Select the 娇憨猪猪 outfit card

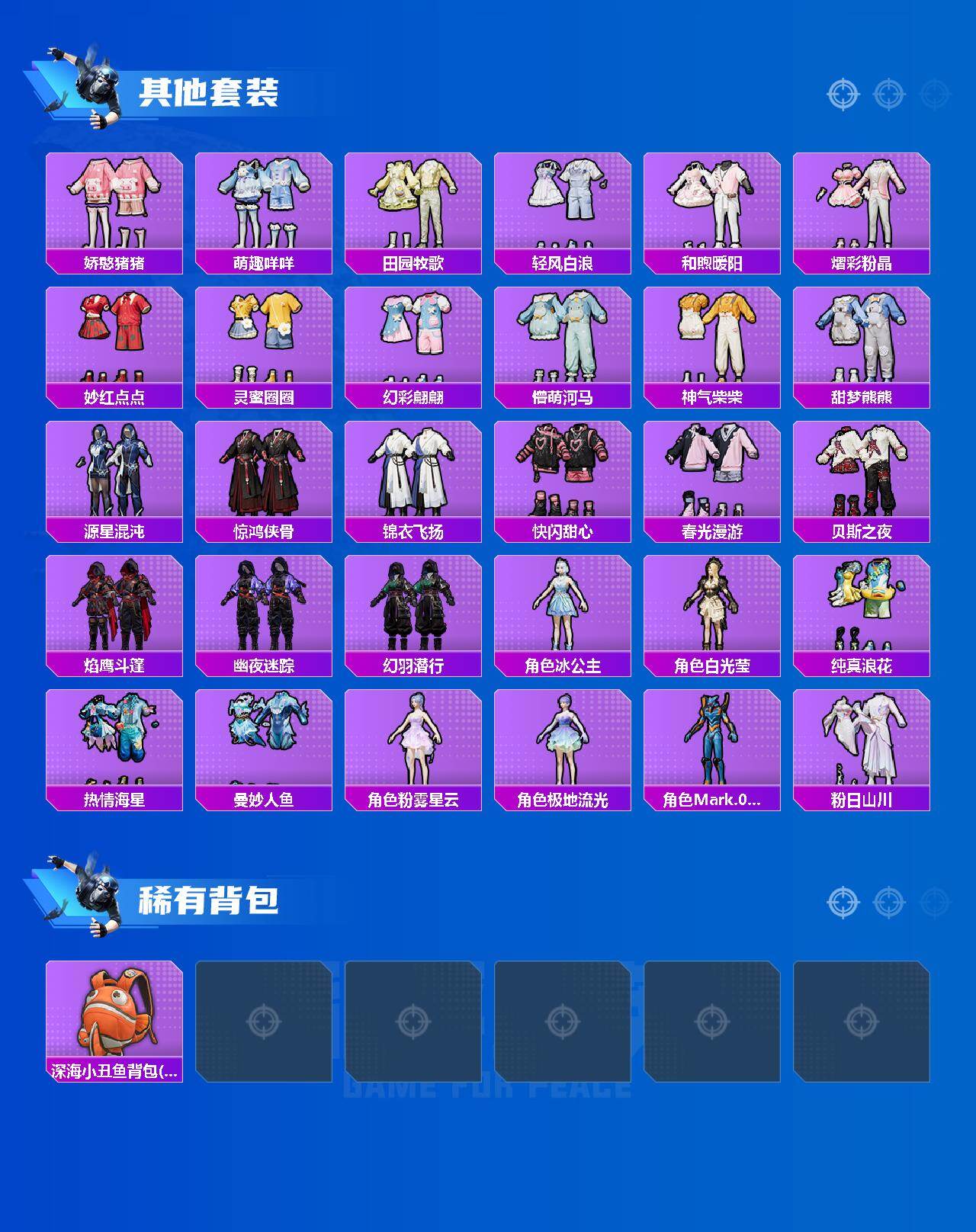click(x=114, y=206)
